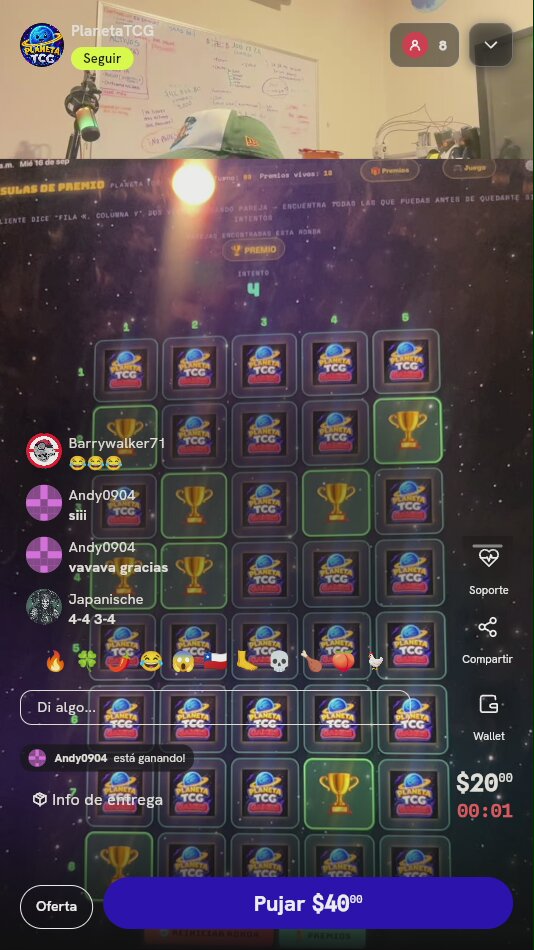This screenshot has width=534, height=950.
Task: Send the skull emoji reaction
Action: [x=278, y=661]
